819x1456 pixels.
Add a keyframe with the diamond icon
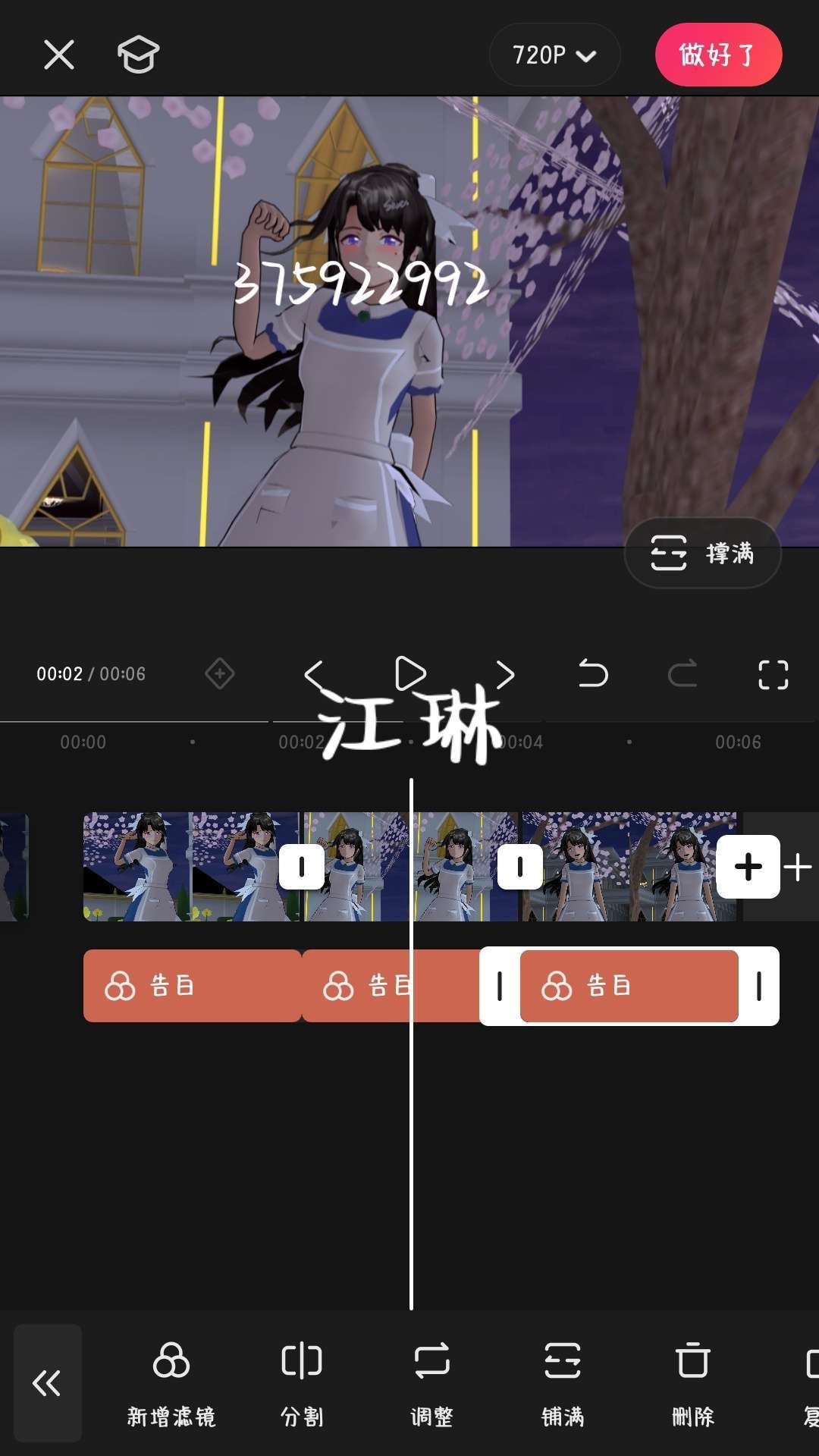pyautogui.click(x=220, y=673)
